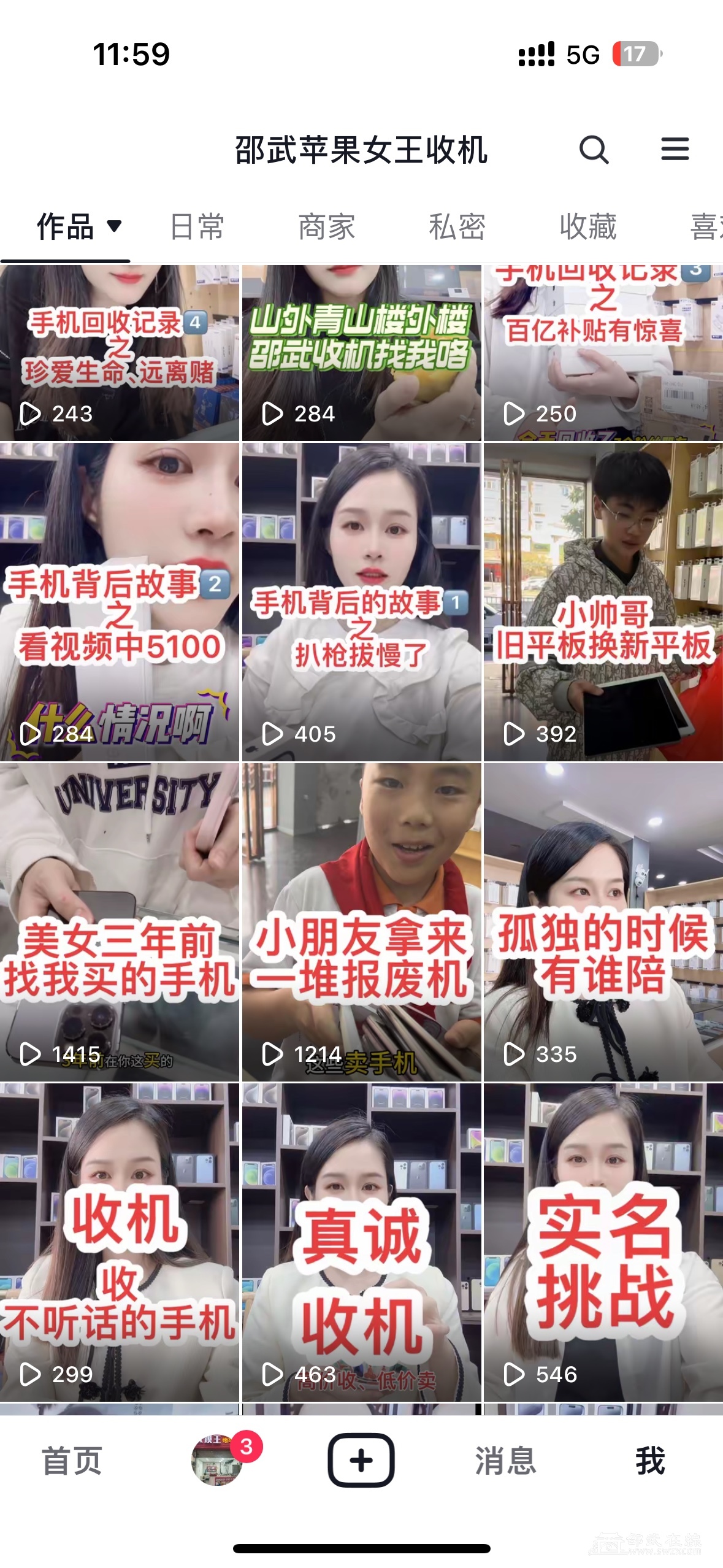Screen dimensions: 723x1568
Task: Open the 消息 messages tab
Action: click(x=505, y=1461)
